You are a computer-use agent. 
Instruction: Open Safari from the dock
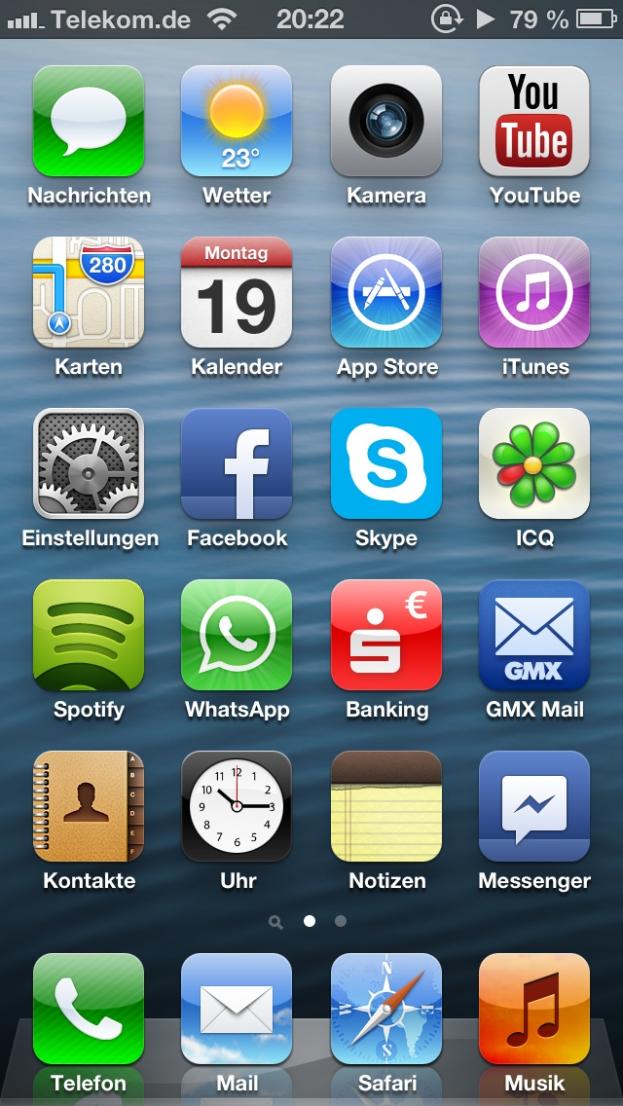[x=386, y=1008]
